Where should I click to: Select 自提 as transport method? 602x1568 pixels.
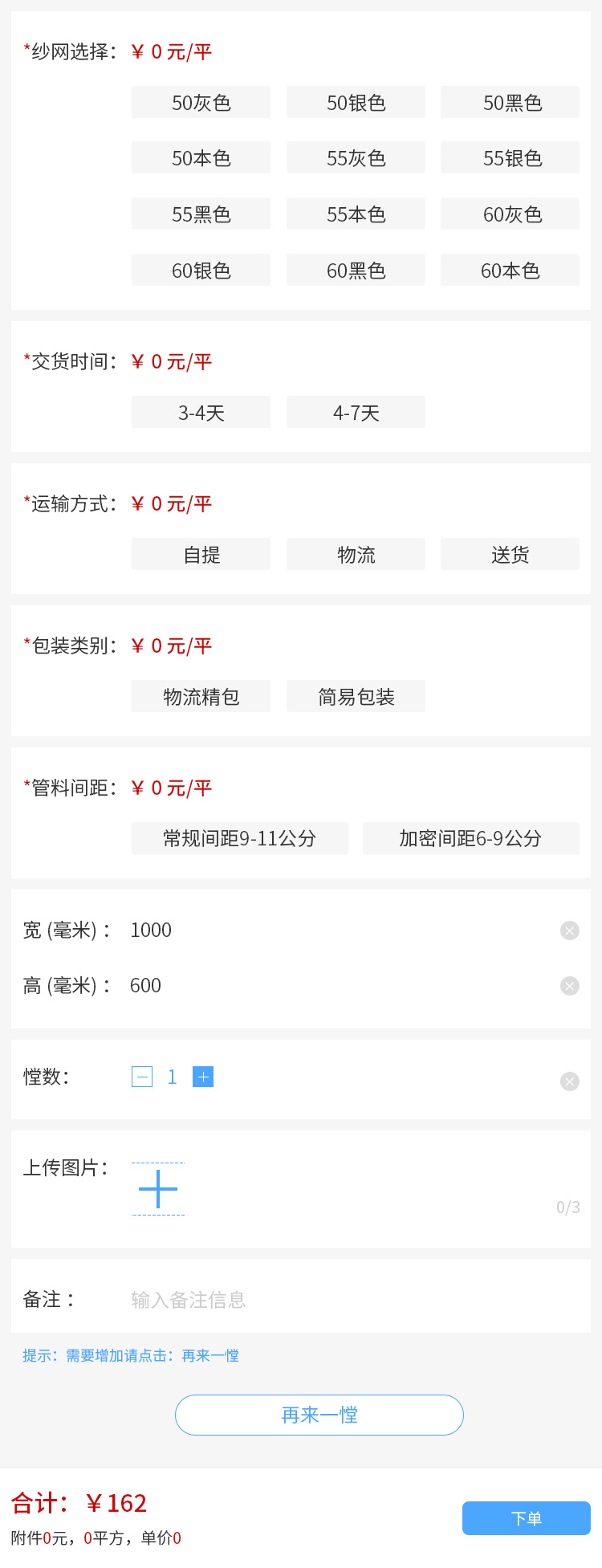point(201,555)
